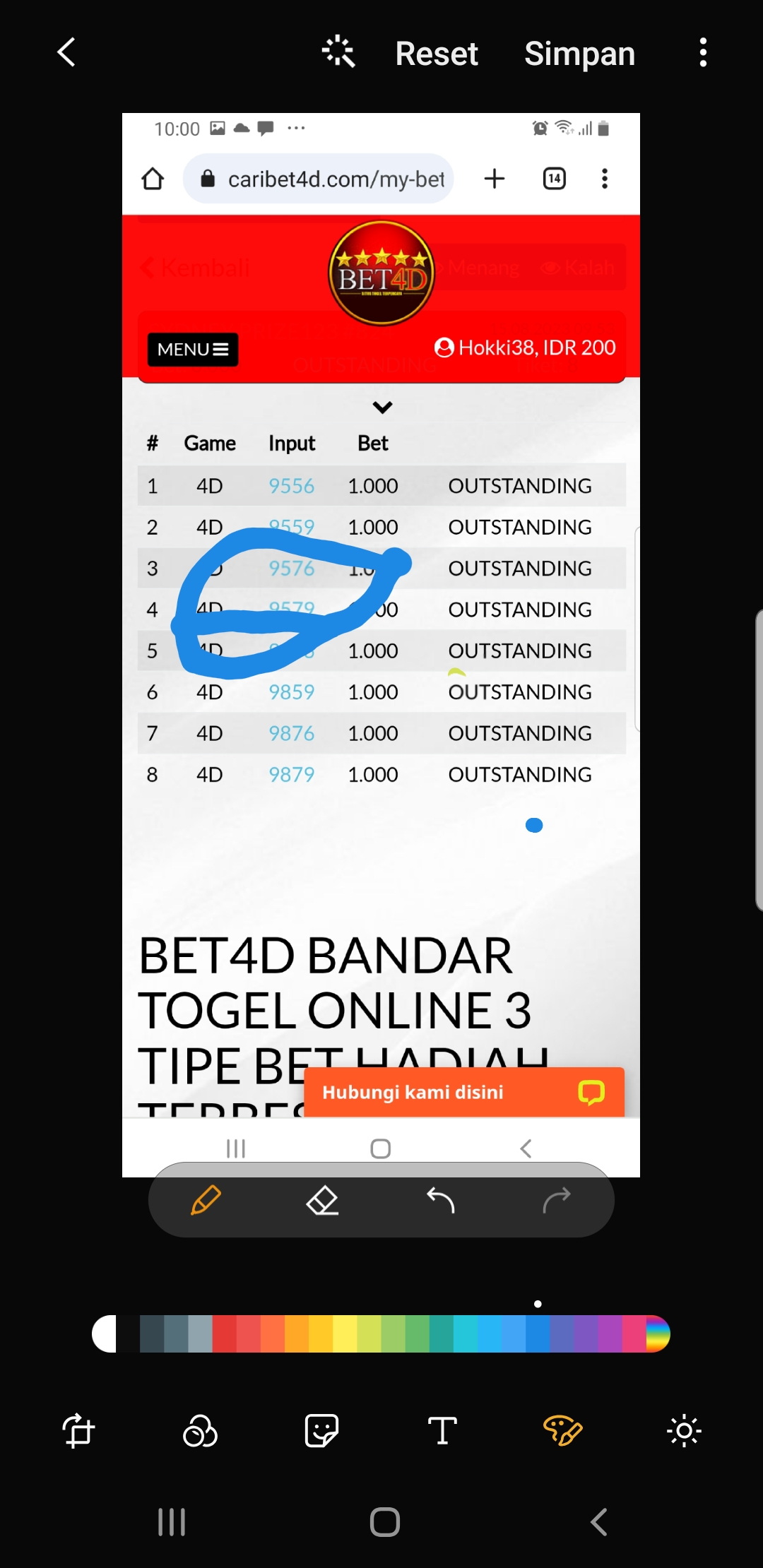Tap the Reset button

tap(437, 54)
